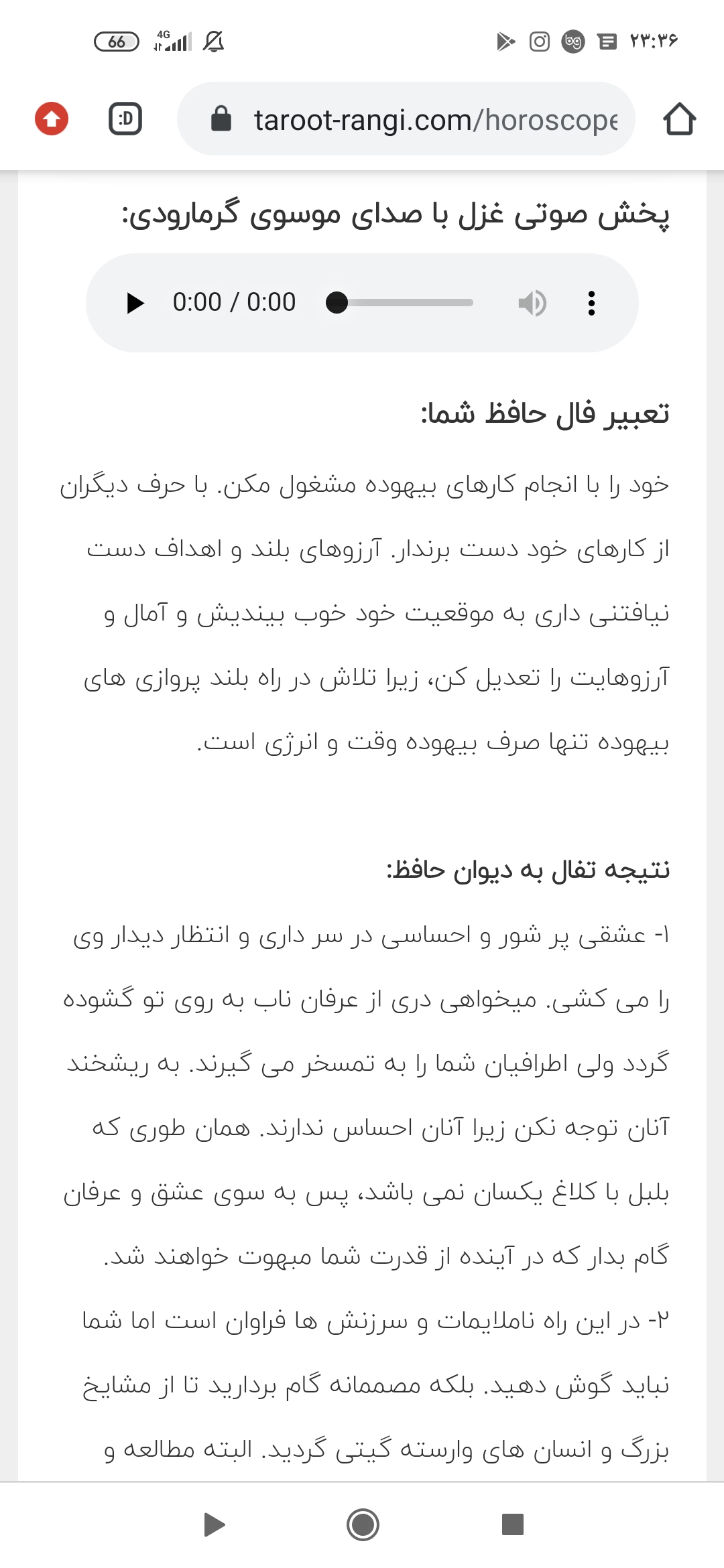Tap the system home circle button
724x1568 pixels.
(x=363, y=1524)
